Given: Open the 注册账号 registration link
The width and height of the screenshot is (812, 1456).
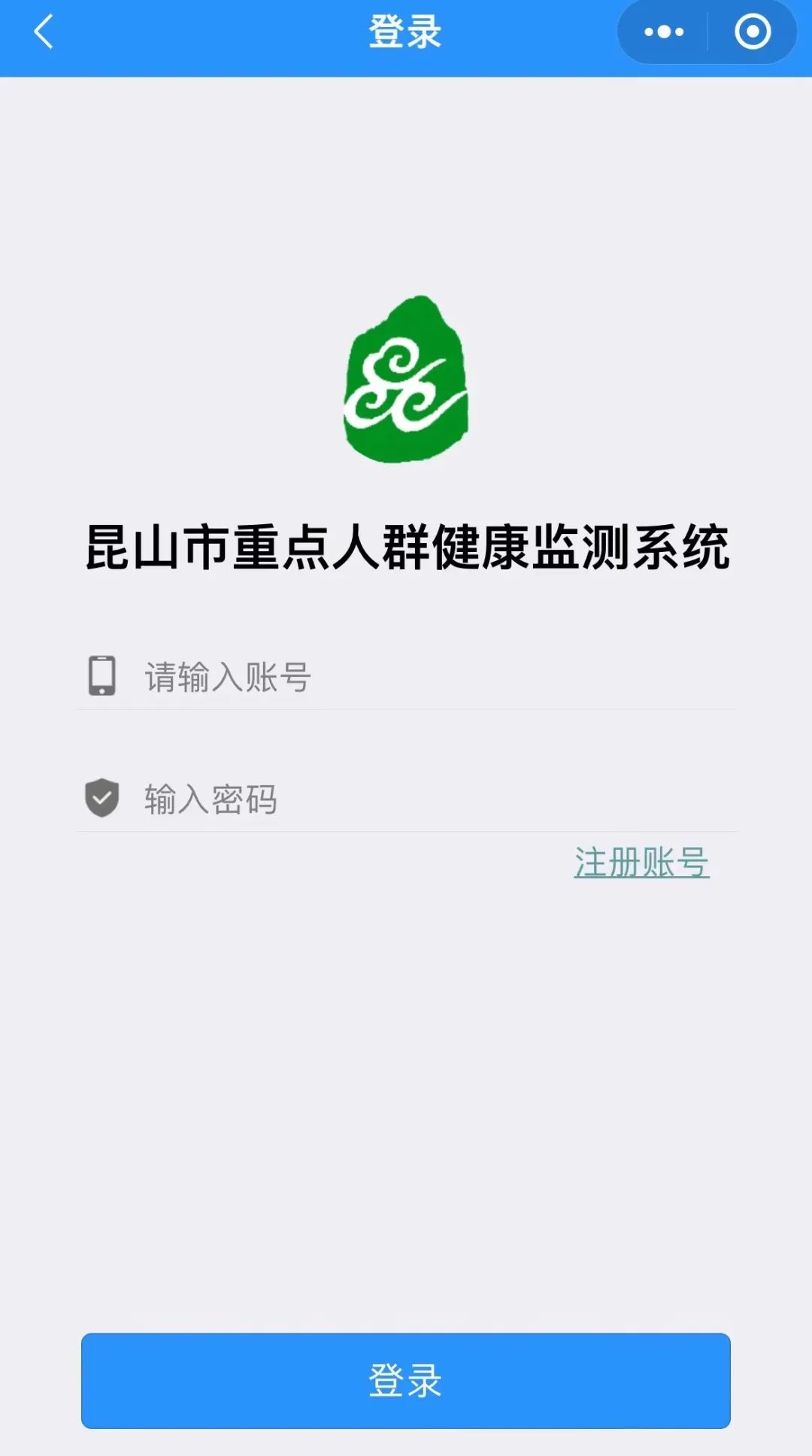Looking at the screenshot, I should click(x=641, y=863).
